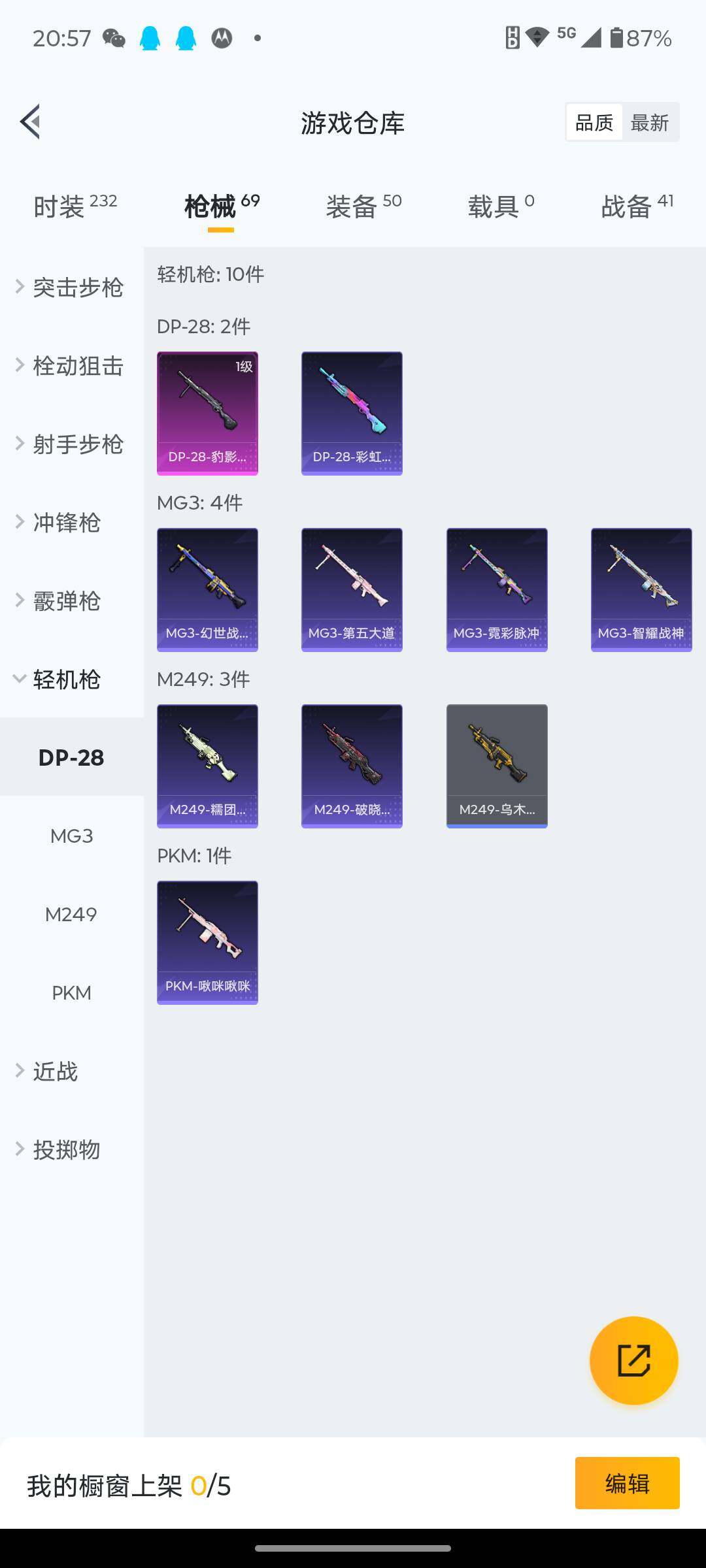
Task: Go back using the top-left arrow
Action: (x=31, y=122)
